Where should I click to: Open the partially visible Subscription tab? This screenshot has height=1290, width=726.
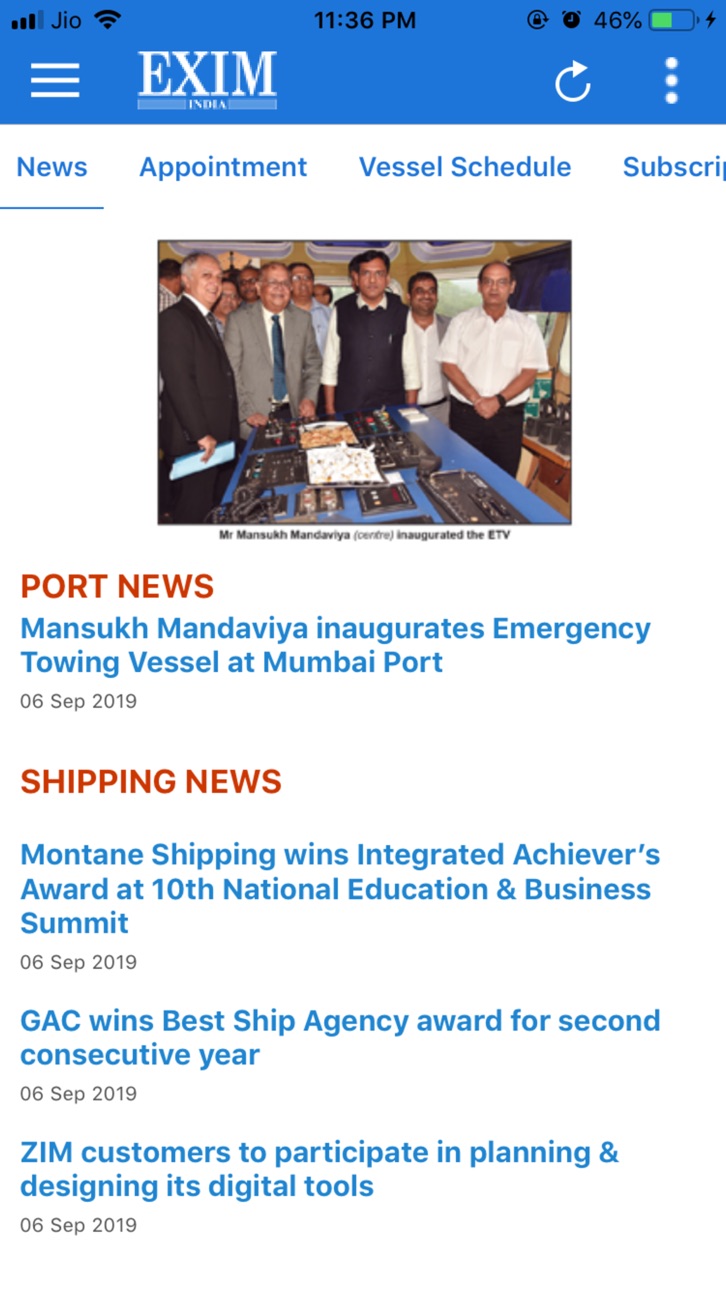pyautogui.click(x=674, y=167)
